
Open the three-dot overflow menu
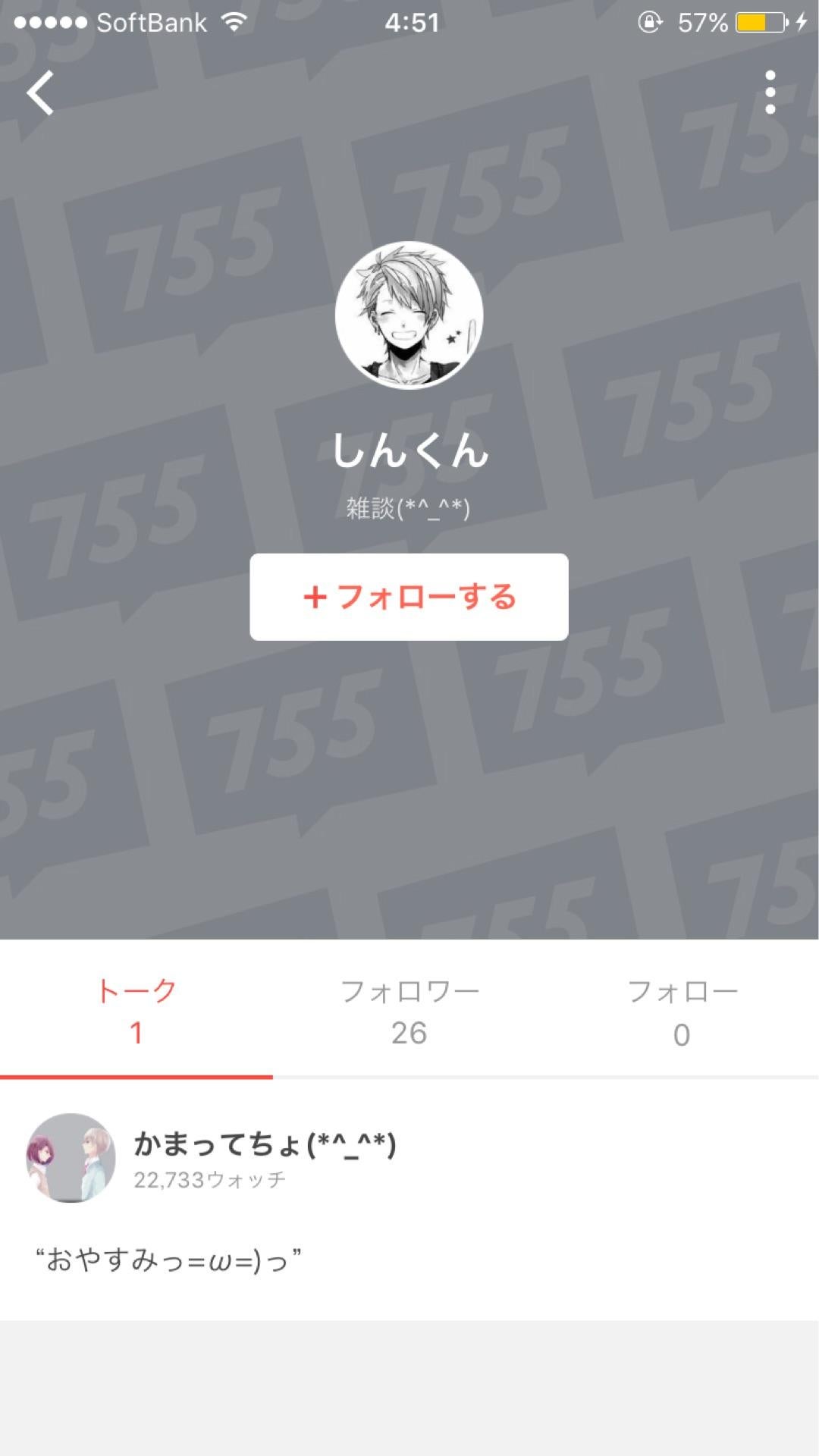(x=770, y=91)
